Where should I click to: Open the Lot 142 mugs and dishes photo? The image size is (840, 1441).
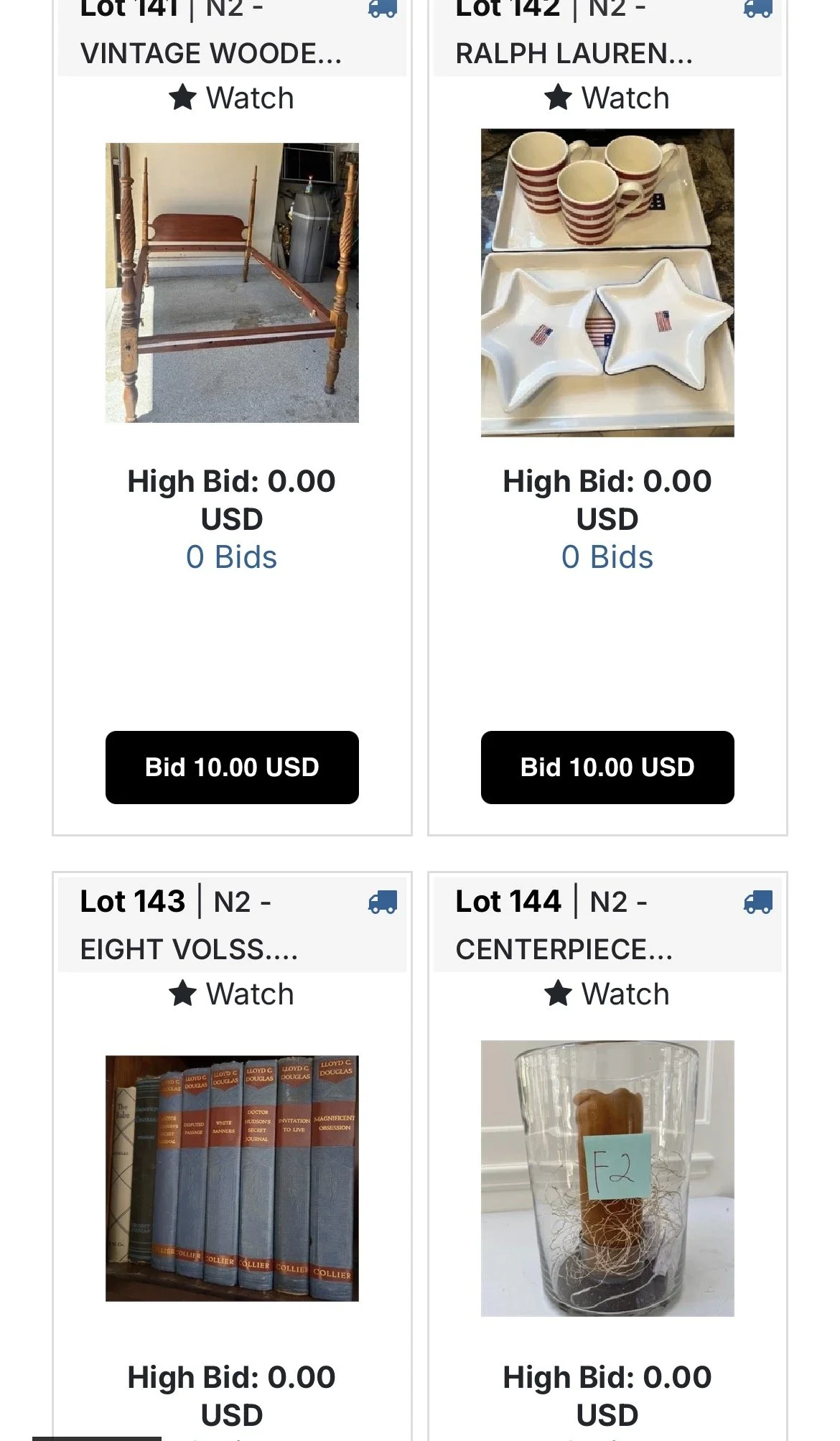607,282
